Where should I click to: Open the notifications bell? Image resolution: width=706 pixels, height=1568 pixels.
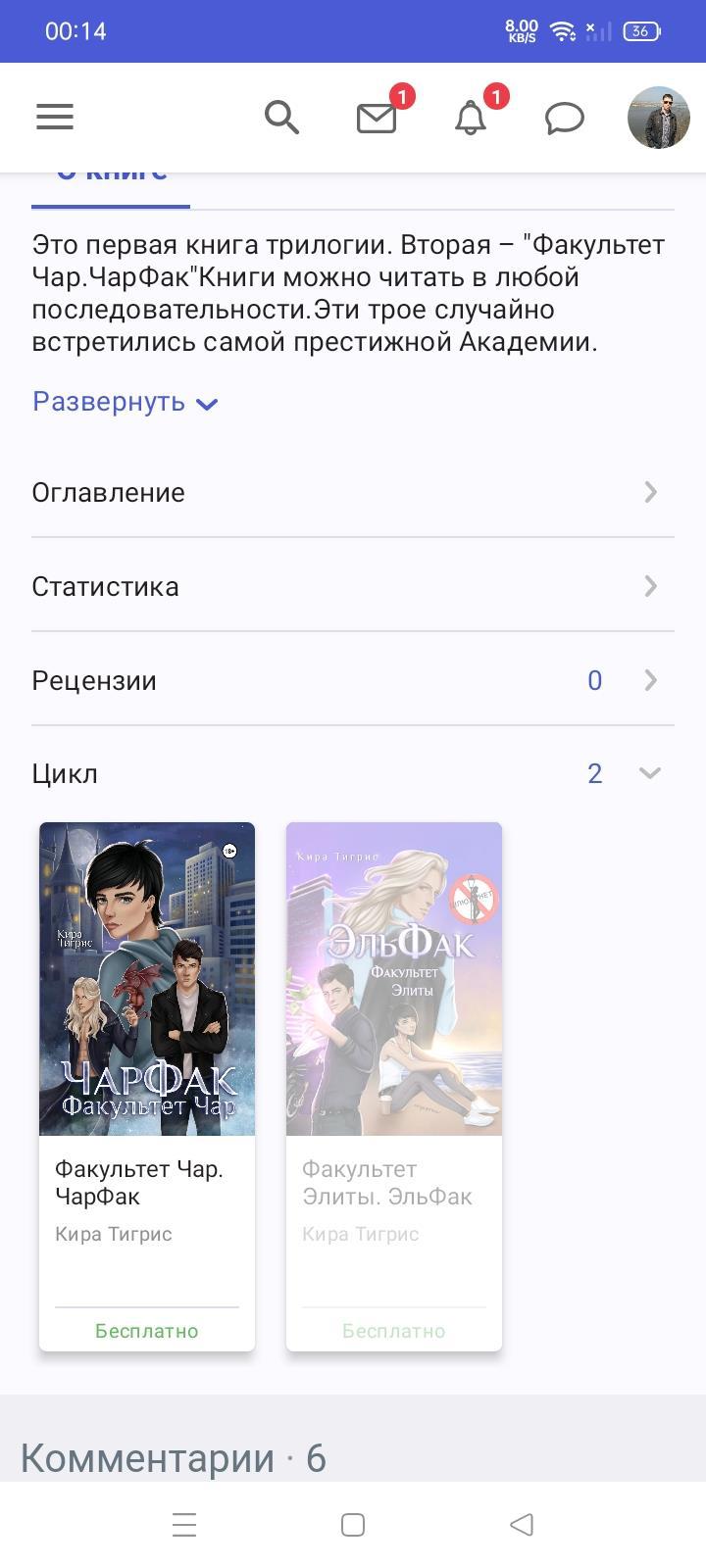471,119
